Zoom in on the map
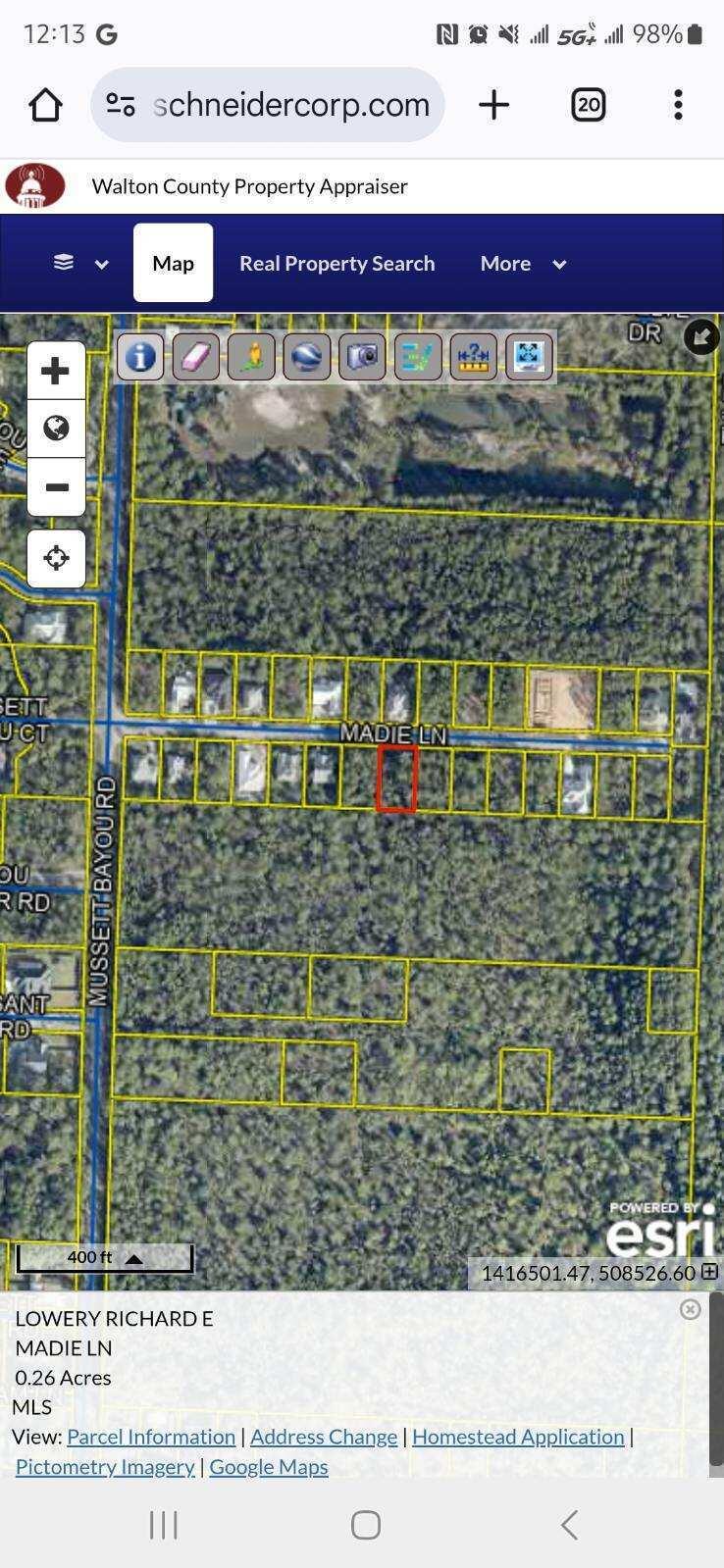724x1568 pixels. [56, 371]
